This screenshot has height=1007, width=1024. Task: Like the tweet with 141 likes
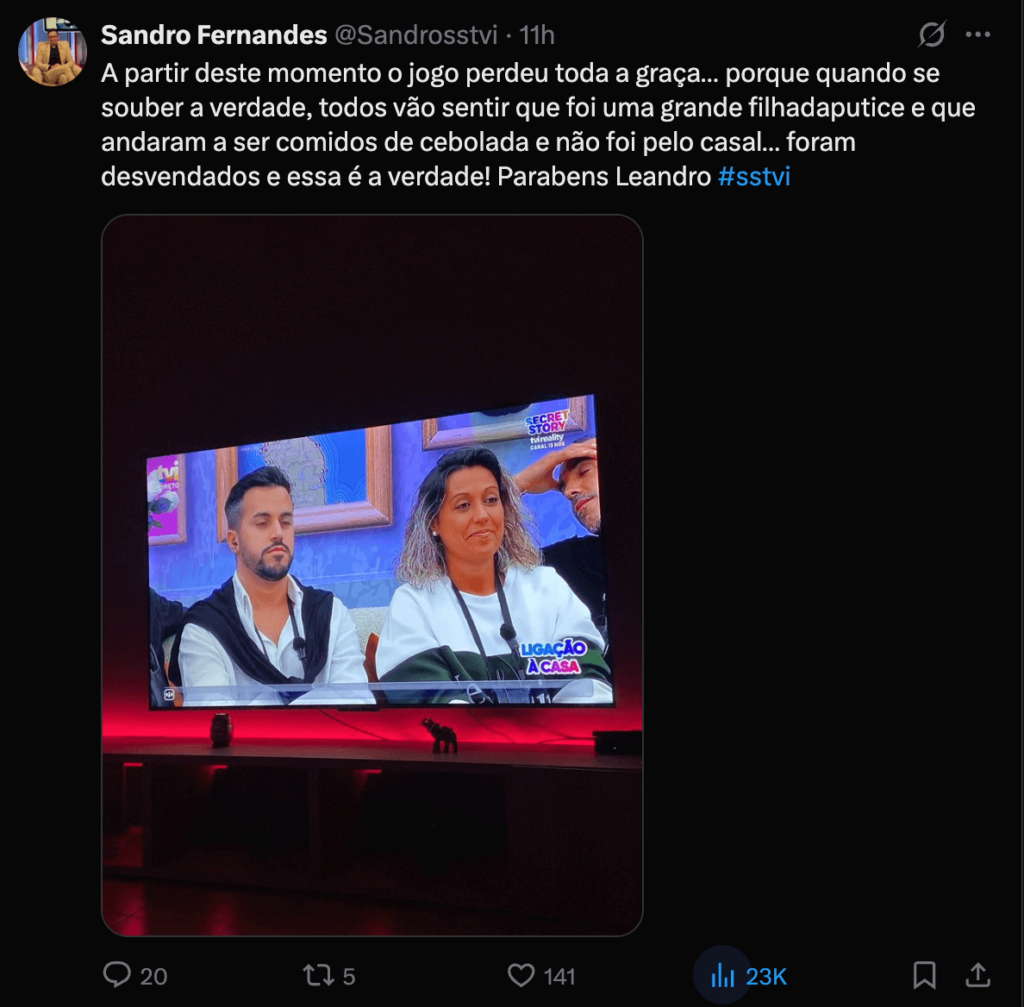[x=521, y=975]
